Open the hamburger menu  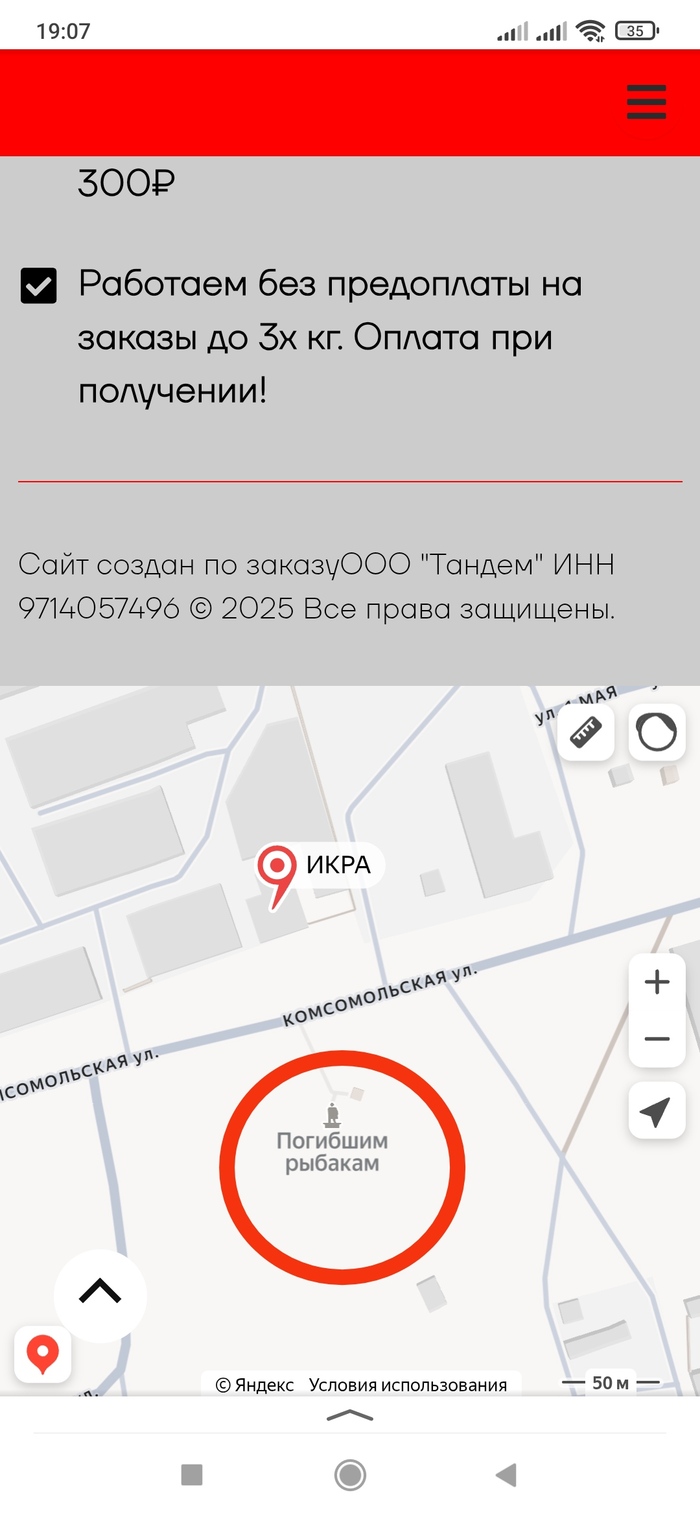click(646, 102)
